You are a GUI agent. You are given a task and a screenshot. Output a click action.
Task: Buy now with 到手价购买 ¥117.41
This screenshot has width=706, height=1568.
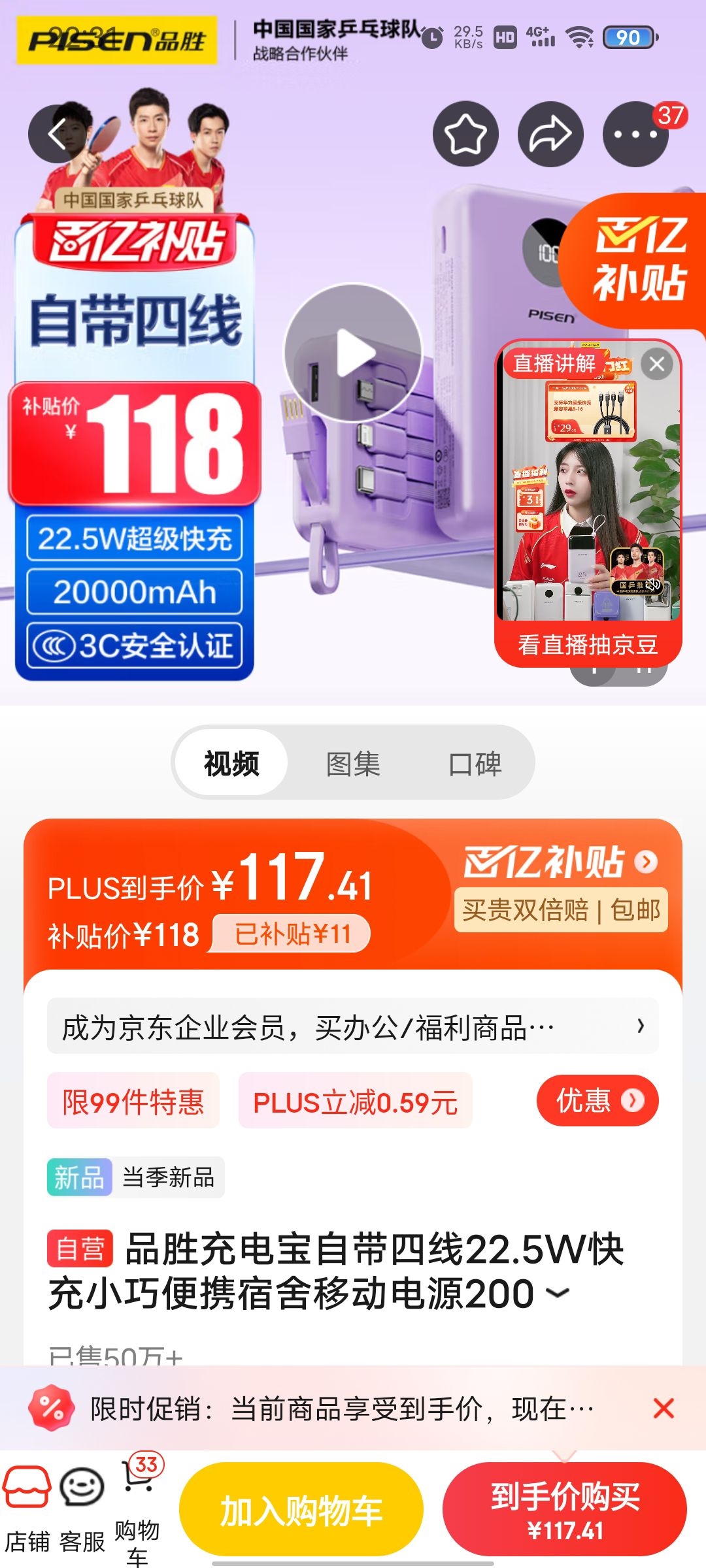(x=565, y=1511)
